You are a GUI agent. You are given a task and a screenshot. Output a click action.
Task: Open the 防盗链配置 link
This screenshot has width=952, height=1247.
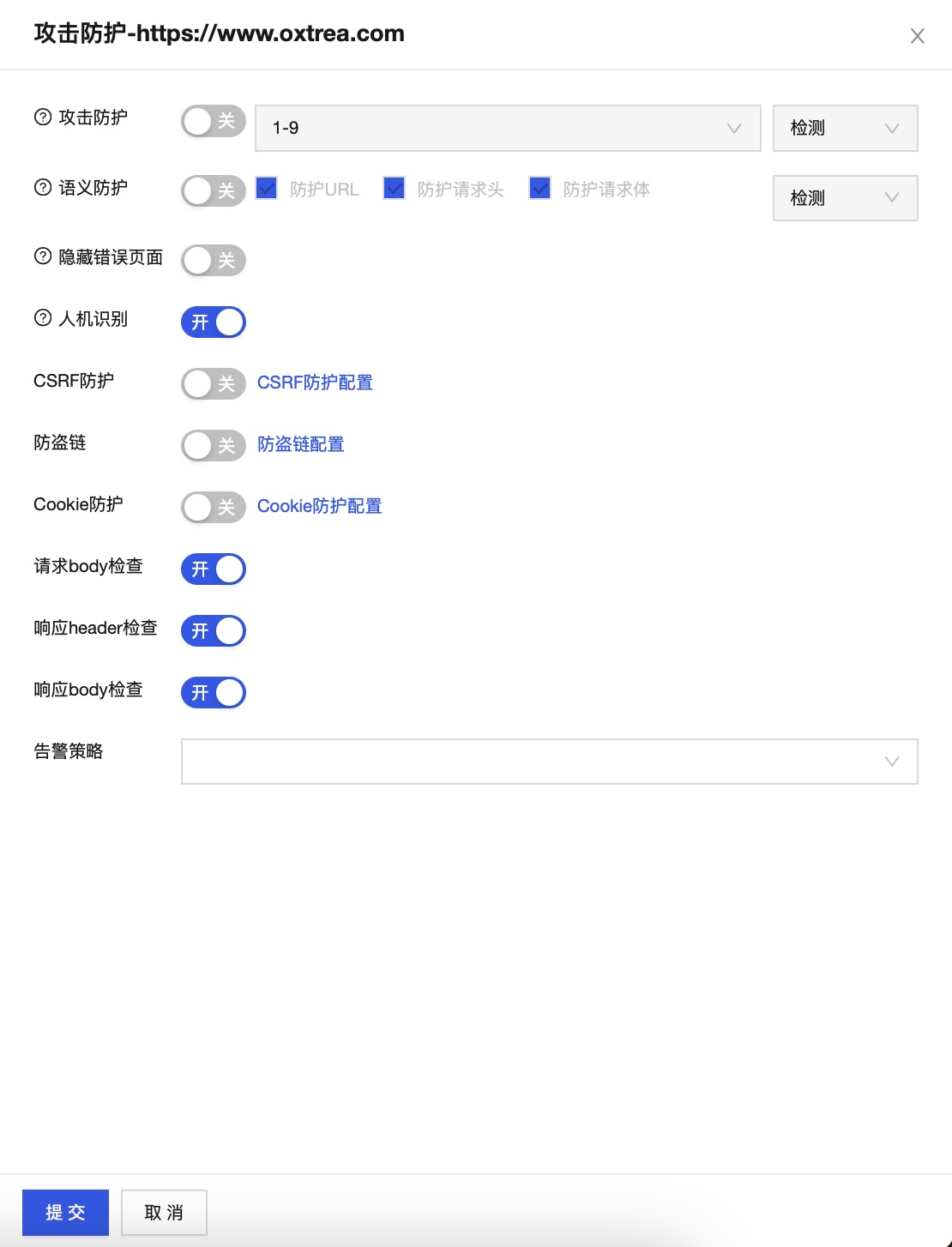pos(300,444)
